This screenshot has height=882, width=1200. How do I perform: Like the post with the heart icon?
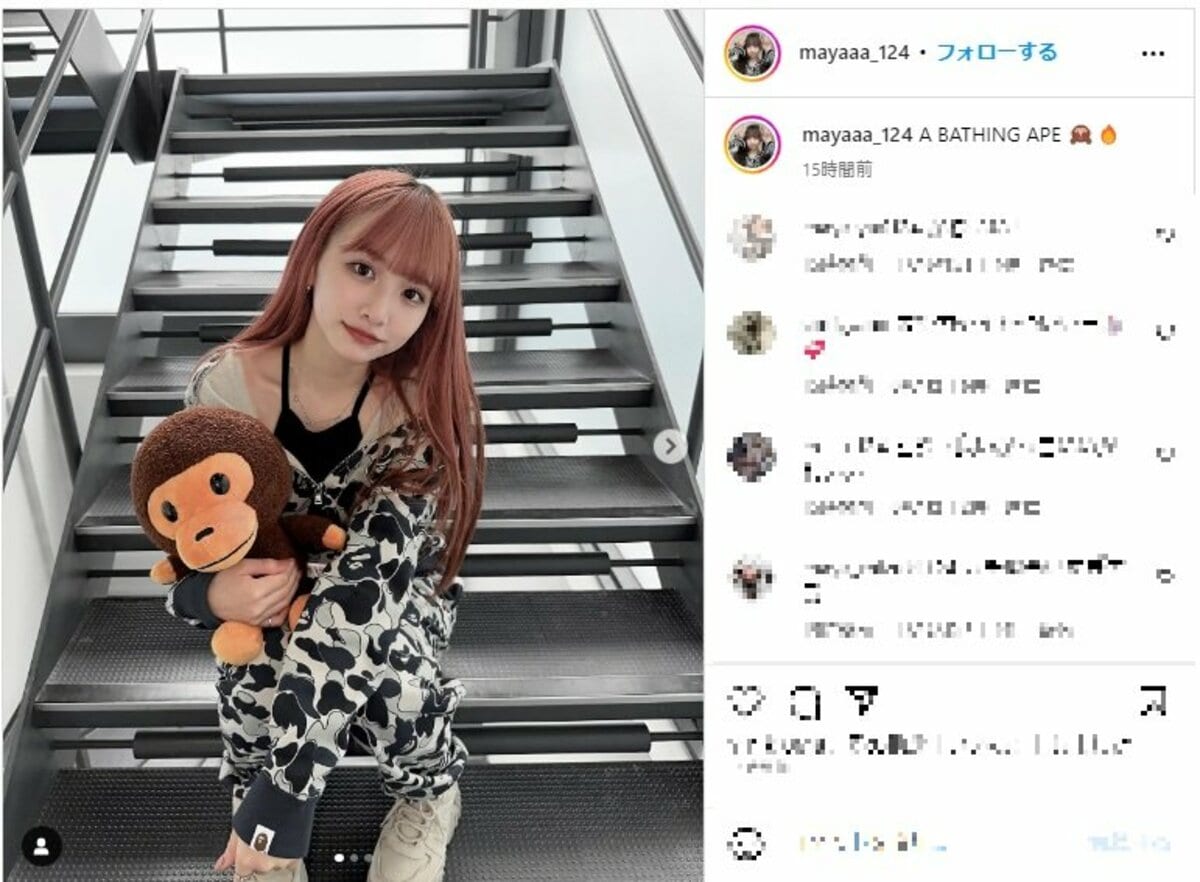(744, 703)
